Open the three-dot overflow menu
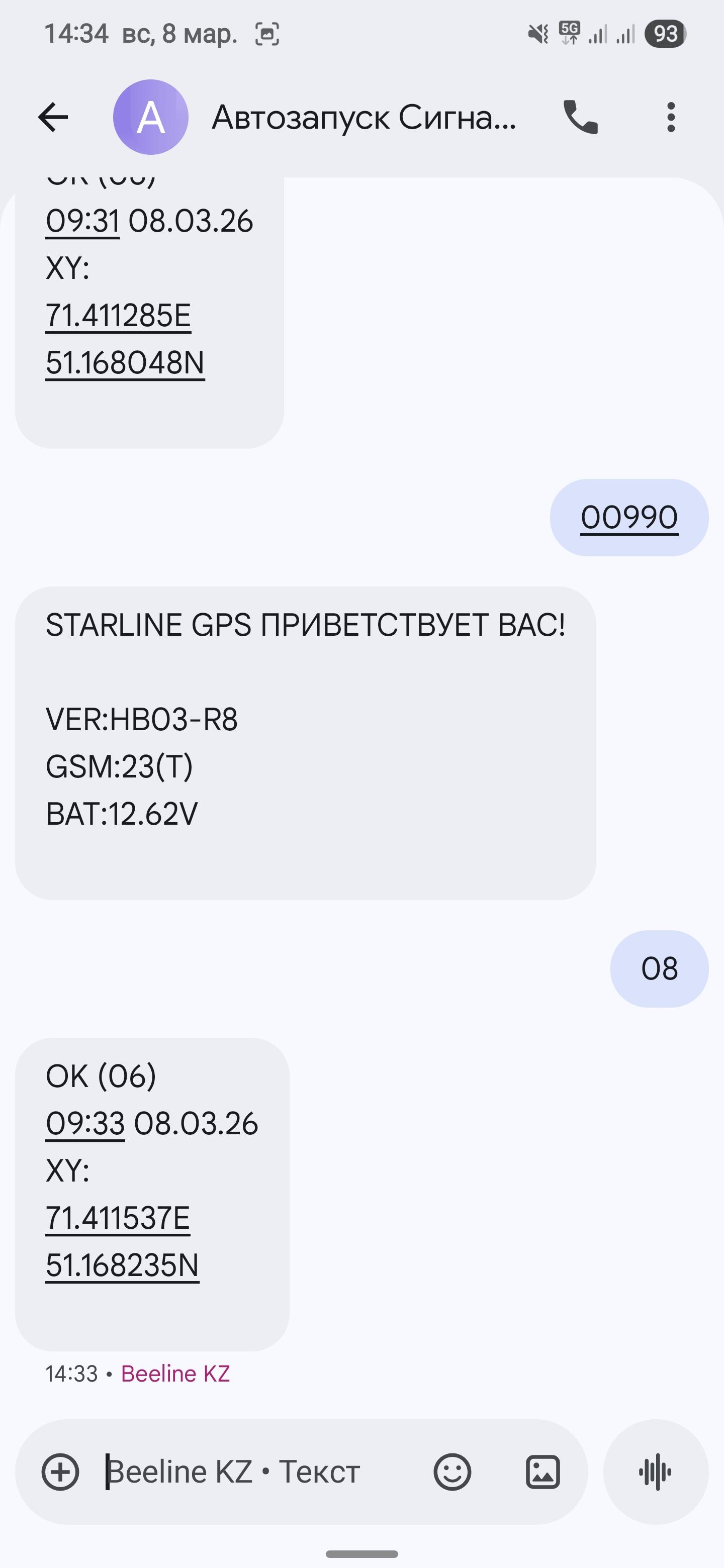The image size is (724, 1568). point(670,117)
